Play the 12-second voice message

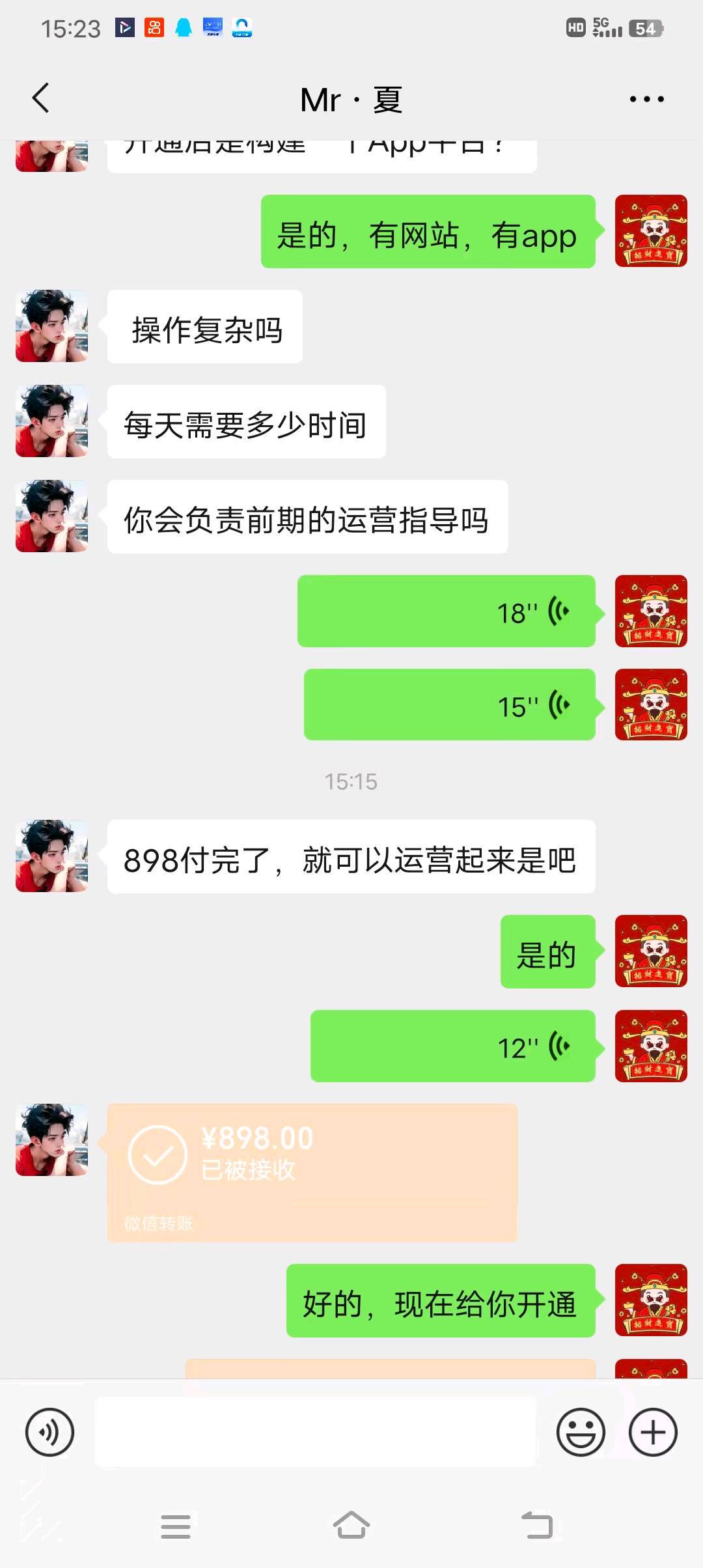[452, 1046]
